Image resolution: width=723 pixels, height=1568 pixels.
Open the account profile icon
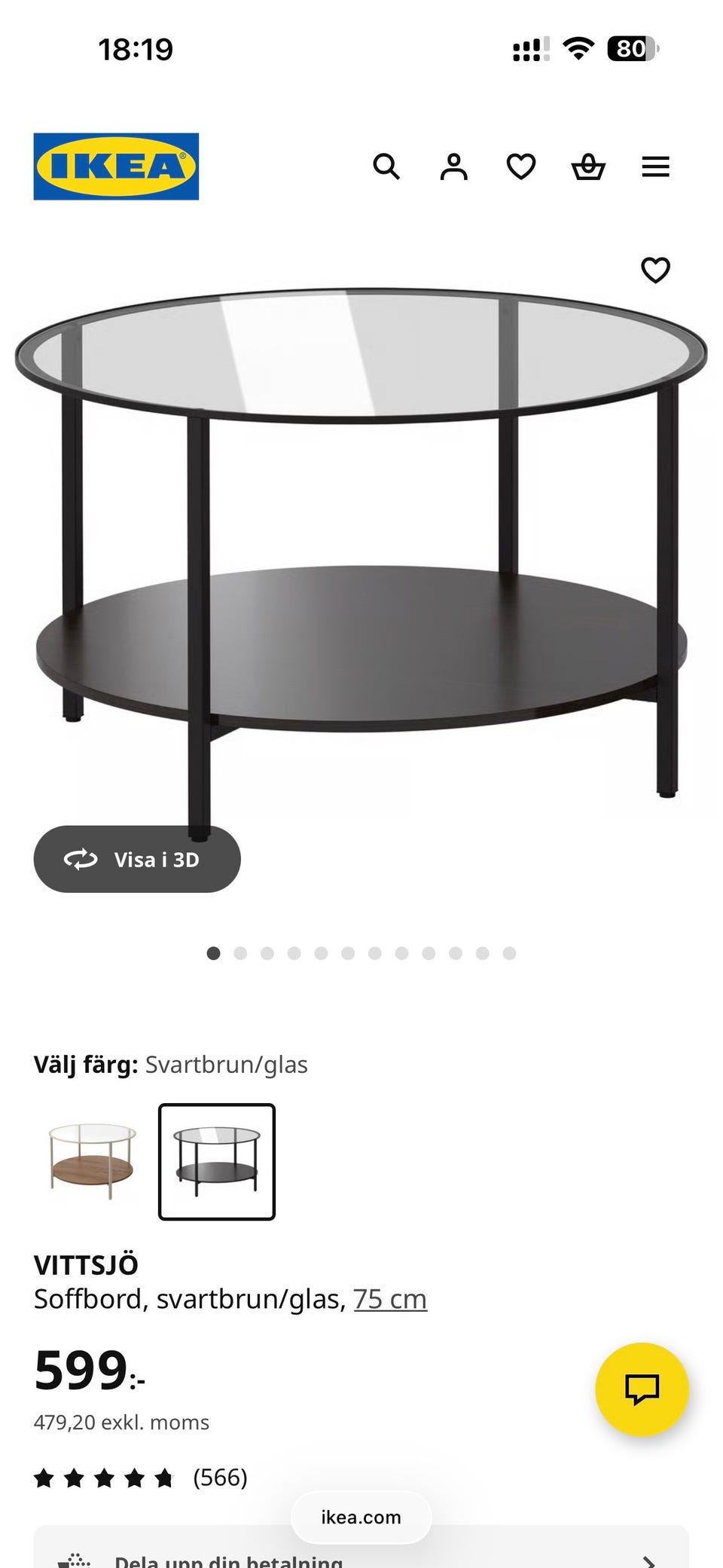click(453, 167)
